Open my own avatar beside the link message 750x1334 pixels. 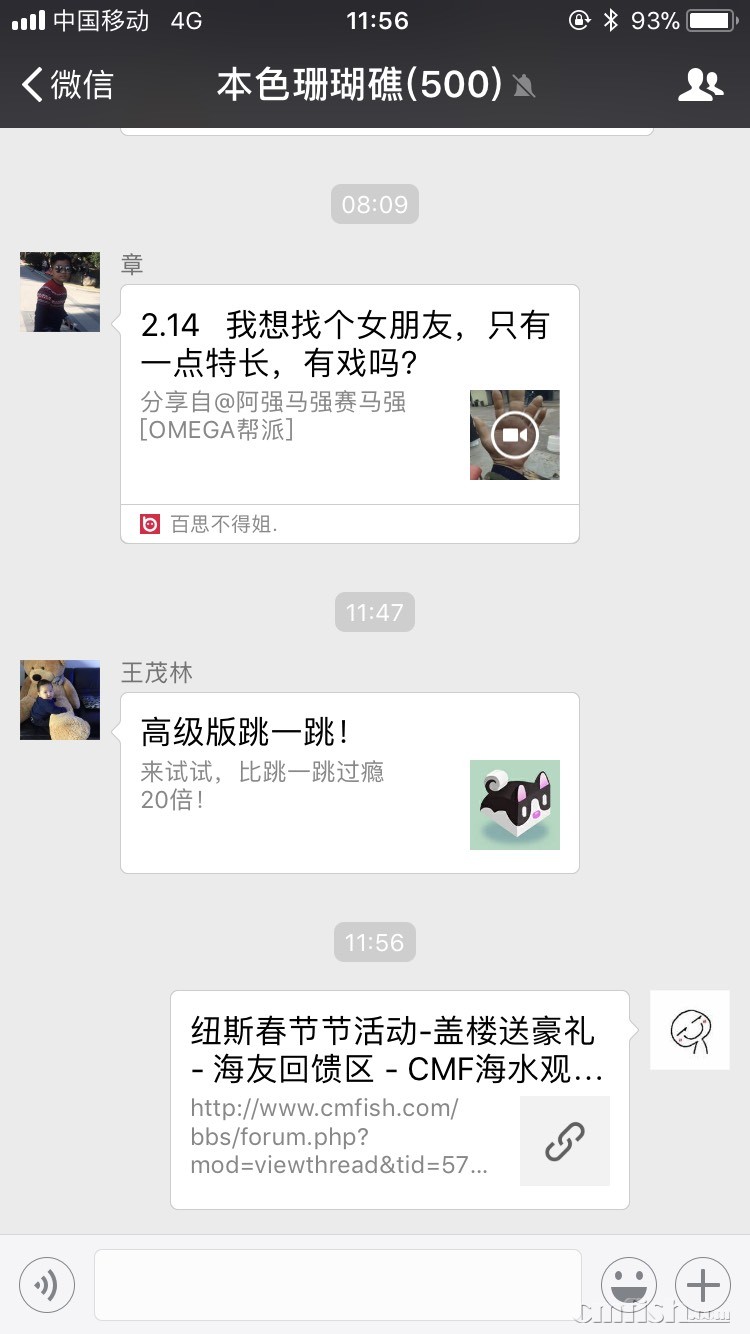(x=690, y=1030)
